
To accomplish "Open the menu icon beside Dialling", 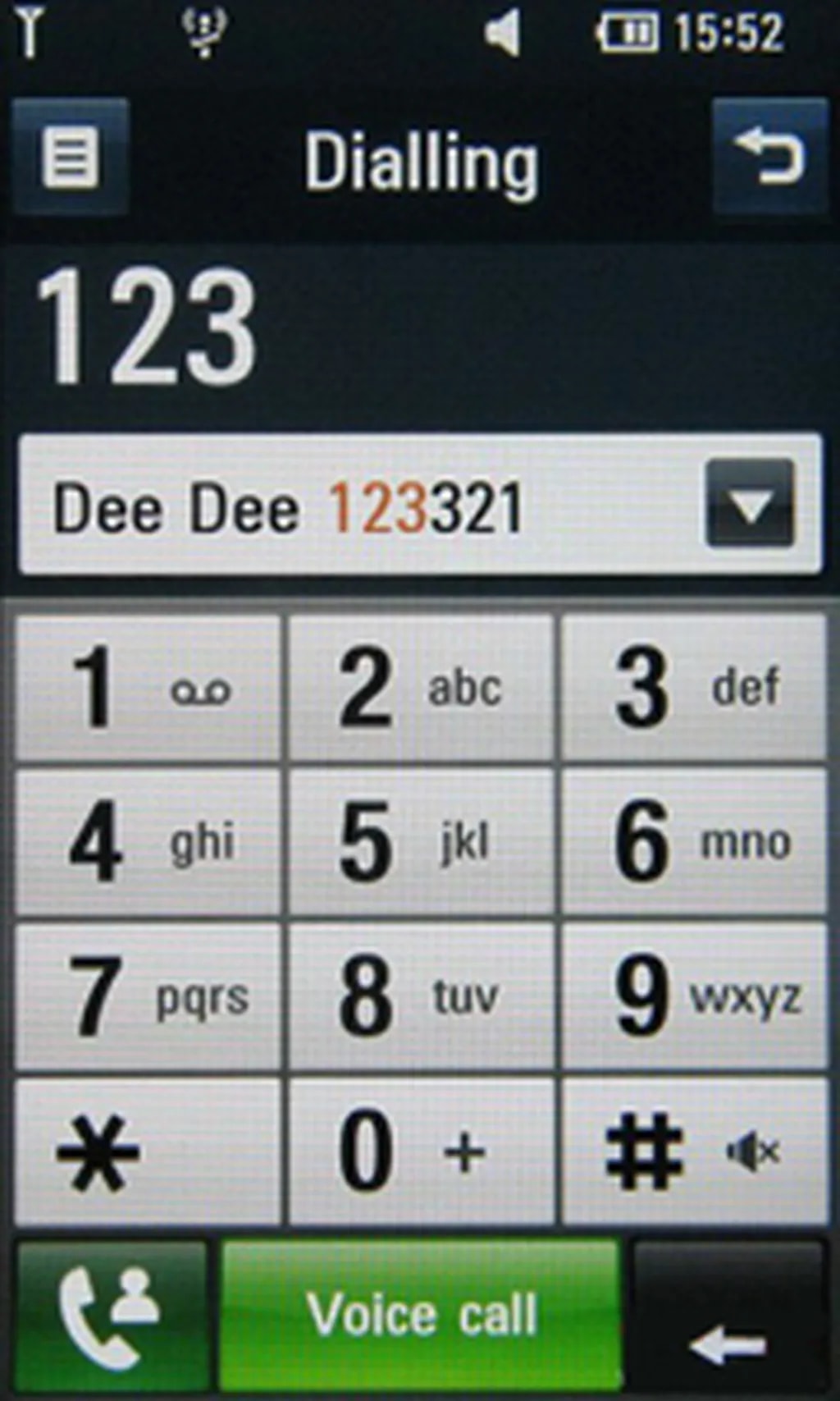I will [x=70, y=156].
